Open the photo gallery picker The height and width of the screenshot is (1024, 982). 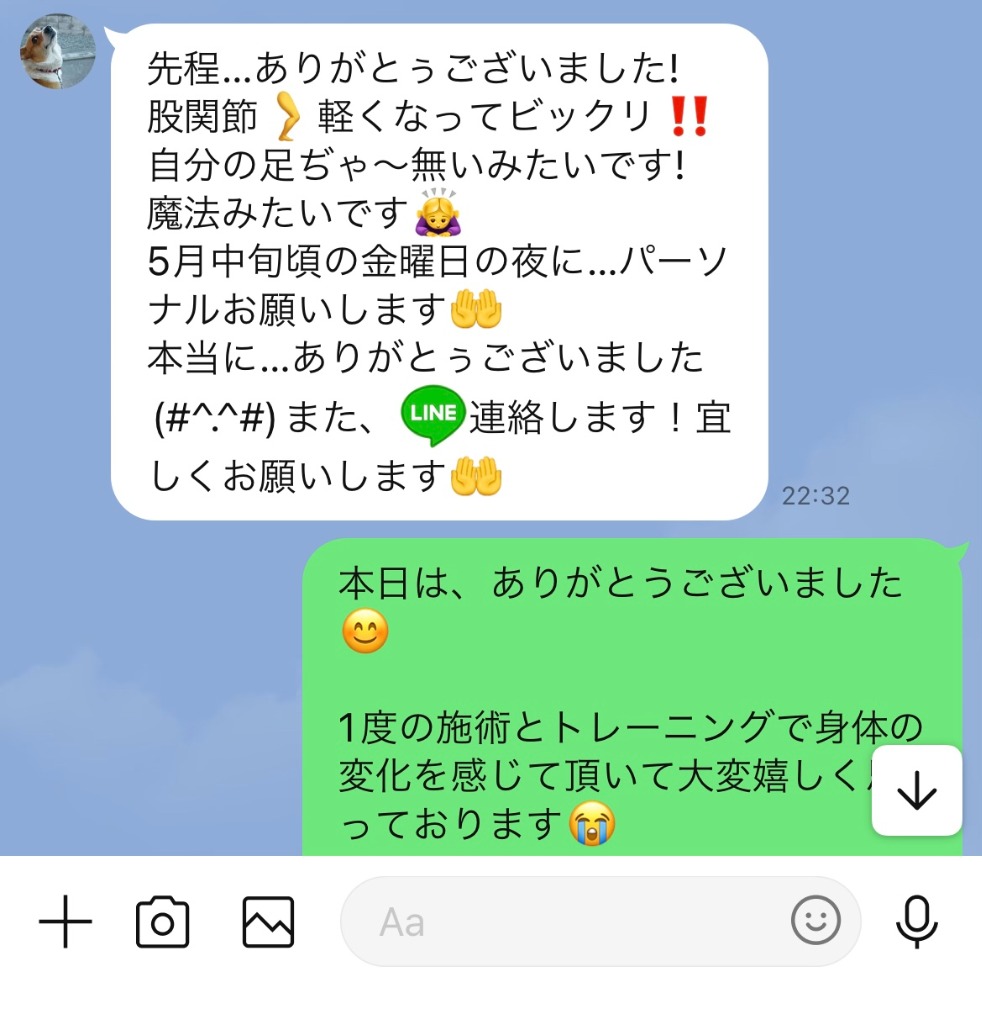point(268,921)
